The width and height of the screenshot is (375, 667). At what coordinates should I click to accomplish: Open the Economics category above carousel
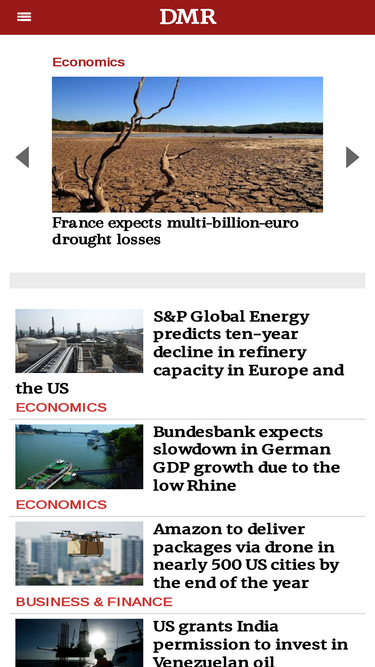click(x=88, y=62)
